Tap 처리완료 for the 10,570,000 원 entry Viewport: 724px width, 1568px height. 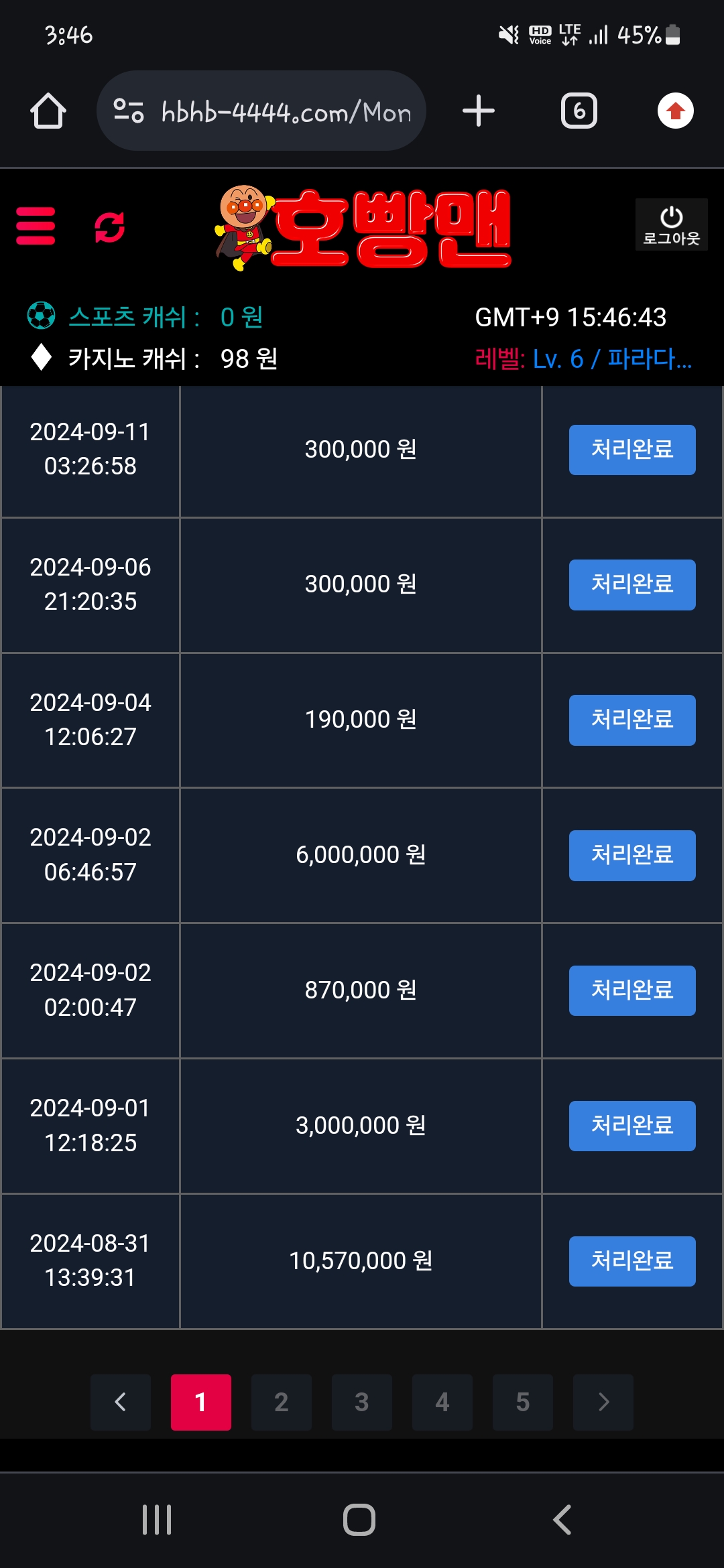tap(631, 1261)
